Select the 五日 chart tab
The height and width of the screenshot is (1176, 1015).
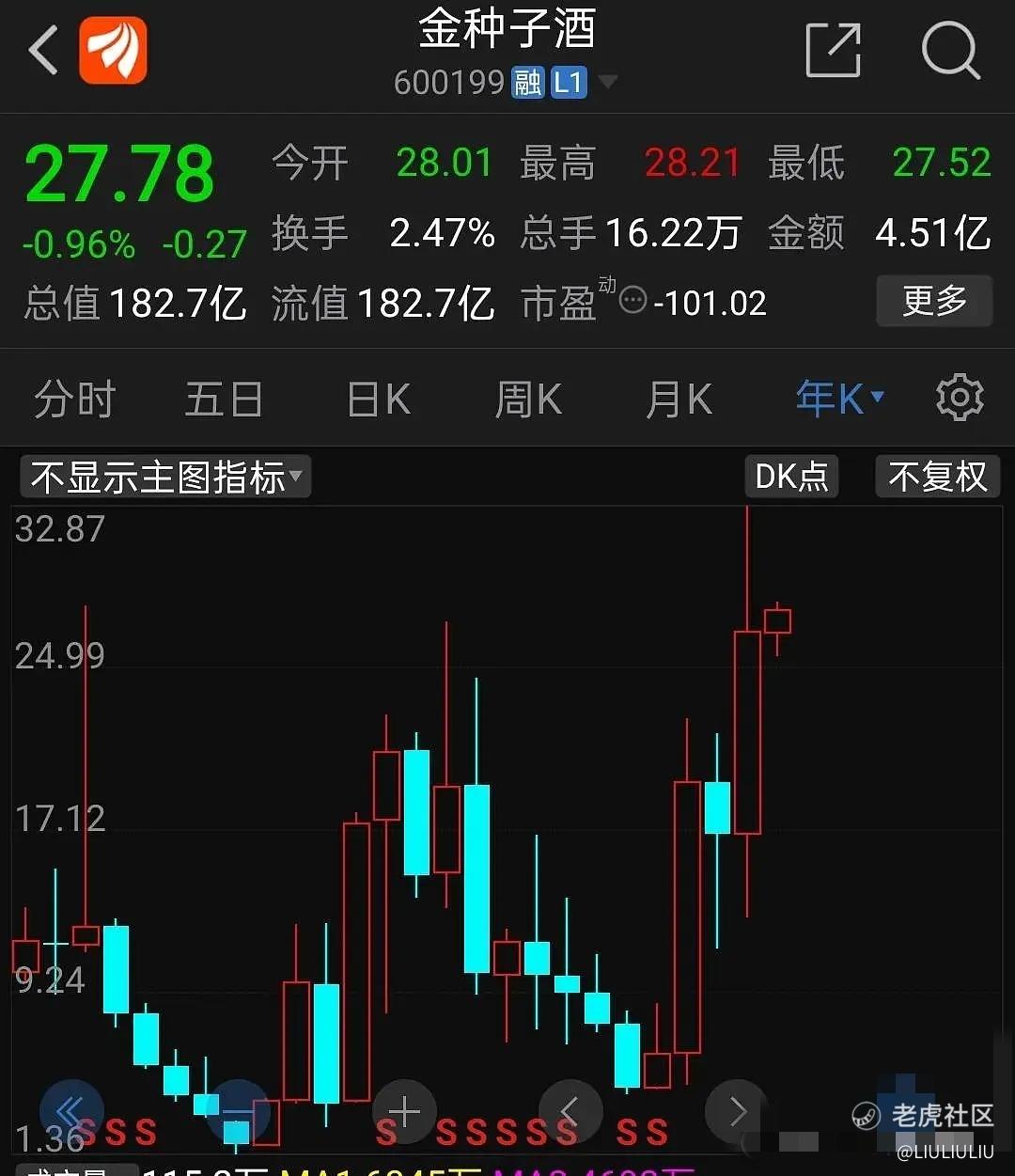[224, 400]
